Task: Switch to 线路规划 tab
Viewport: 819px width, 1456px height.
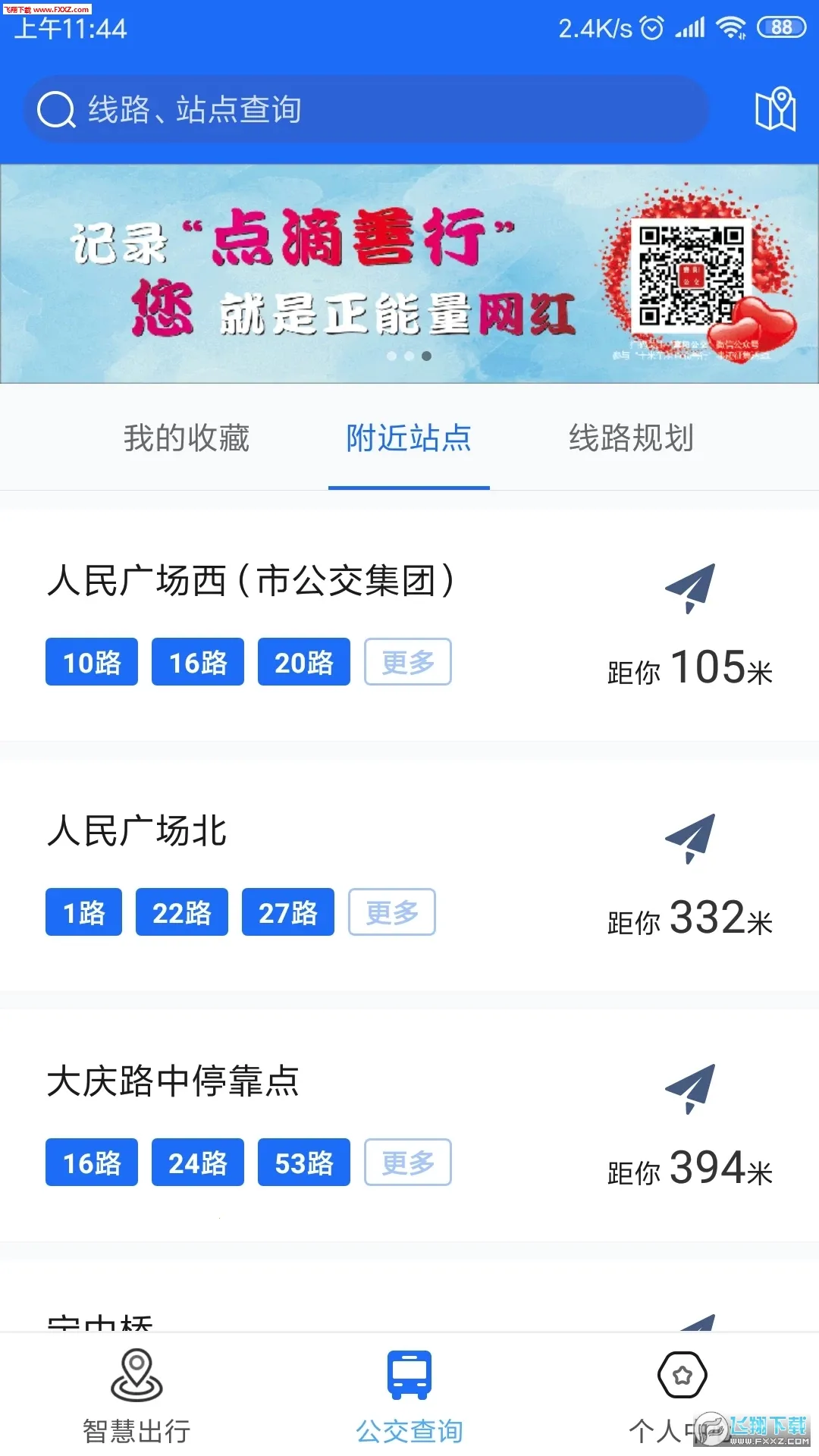Action: point(631,438)
